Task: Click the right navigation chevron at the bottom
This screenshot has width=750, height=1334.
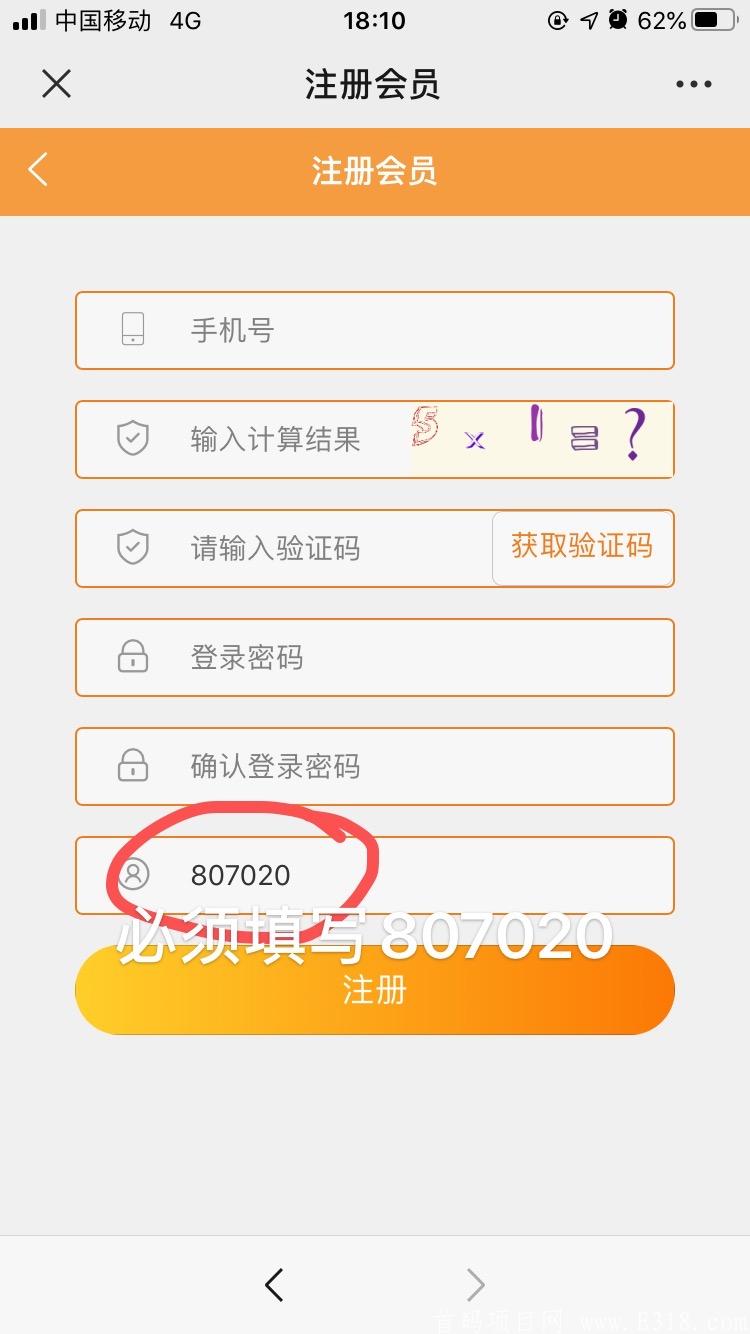Action: click(475, 1285)
